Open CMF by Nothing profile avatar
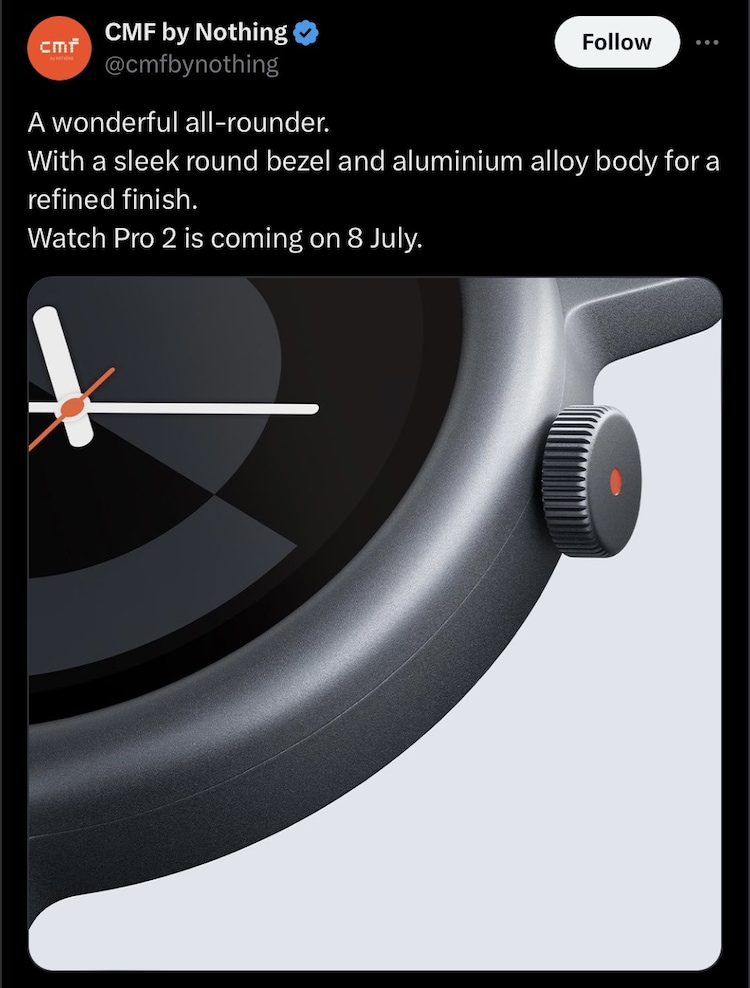Image resolution: width=750 pixels, height=988 pixels. (55, 47)
